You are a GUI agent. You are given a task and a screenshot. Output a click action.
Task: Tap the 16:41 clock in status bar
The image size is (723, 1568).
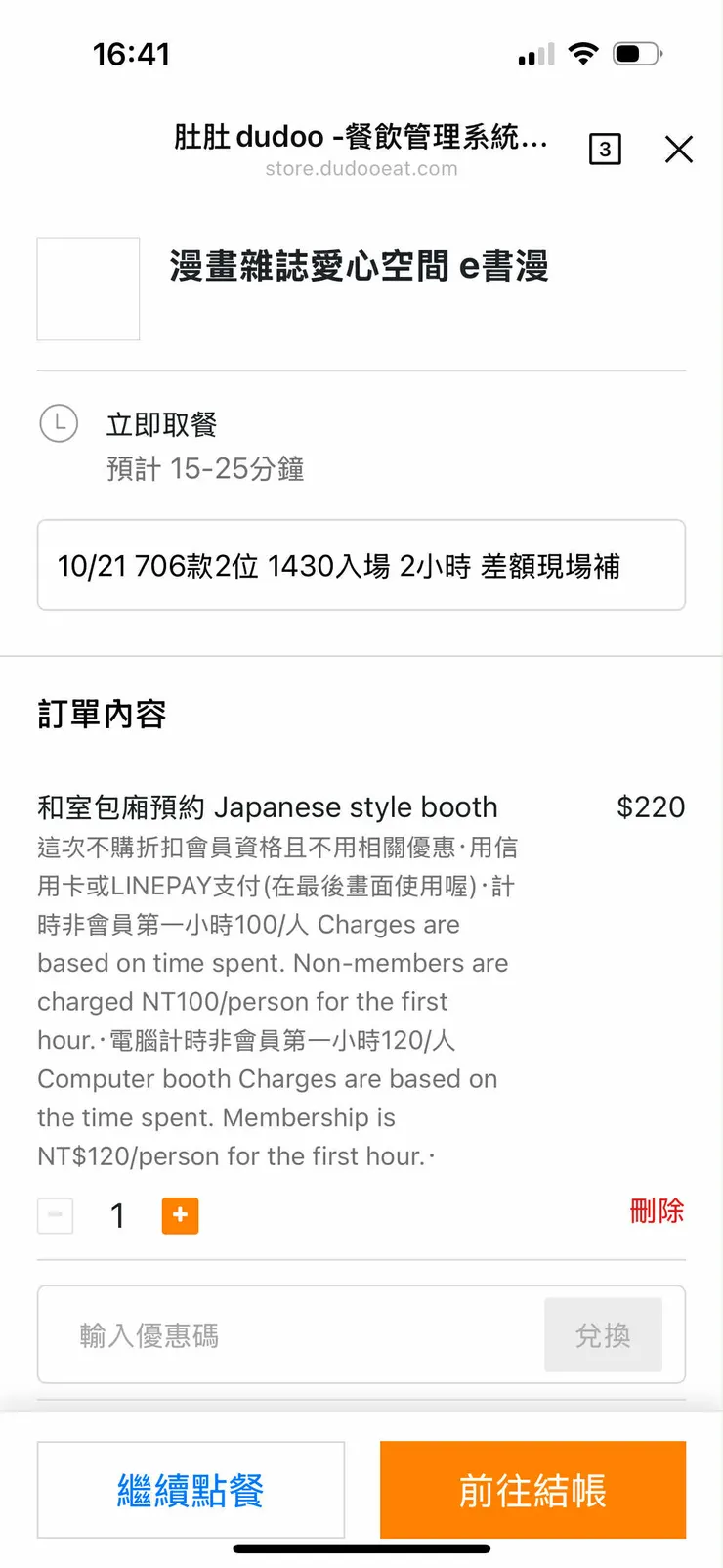pyautogui.click(x=132, y=54)
